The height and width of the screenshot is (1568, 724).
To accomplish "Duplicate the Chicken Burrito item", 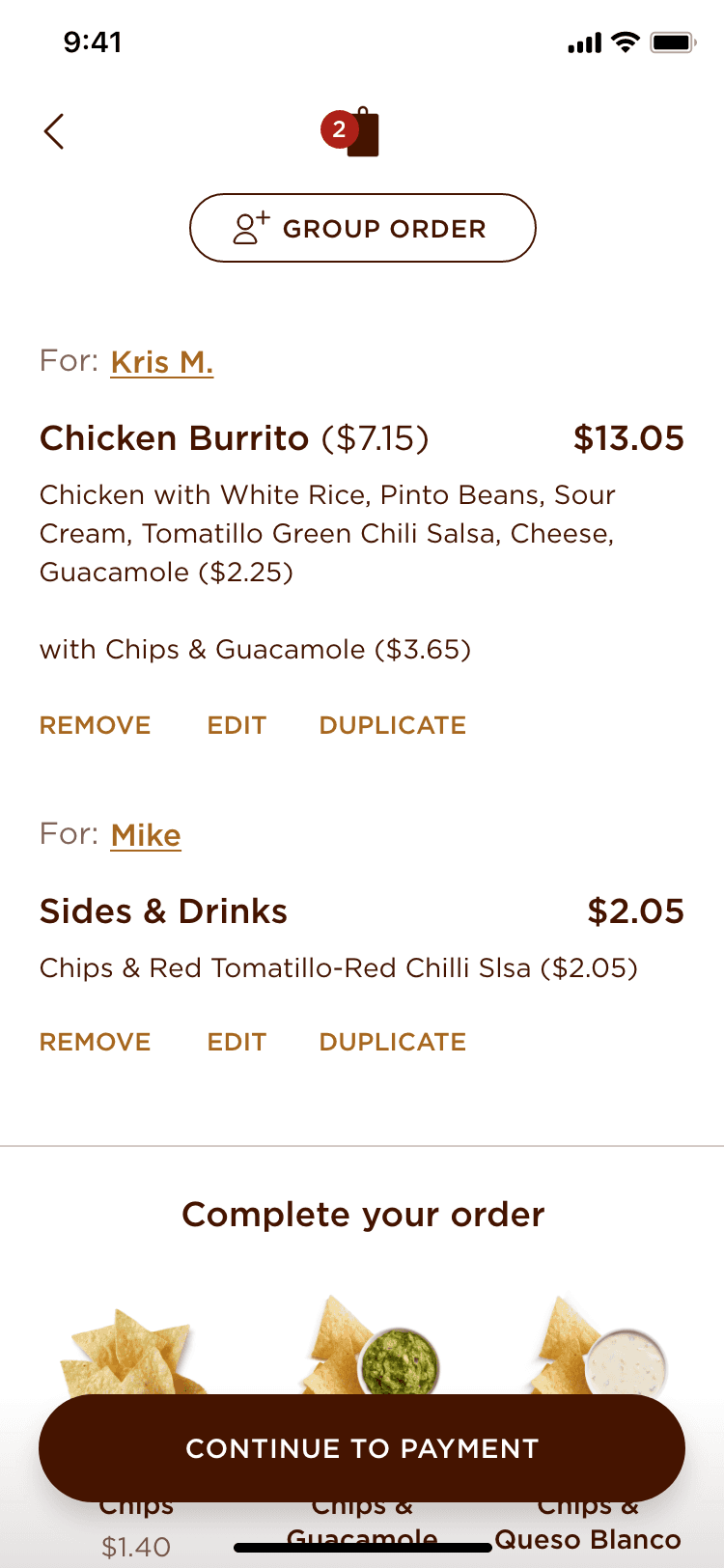I will click(x=393, y=725).
